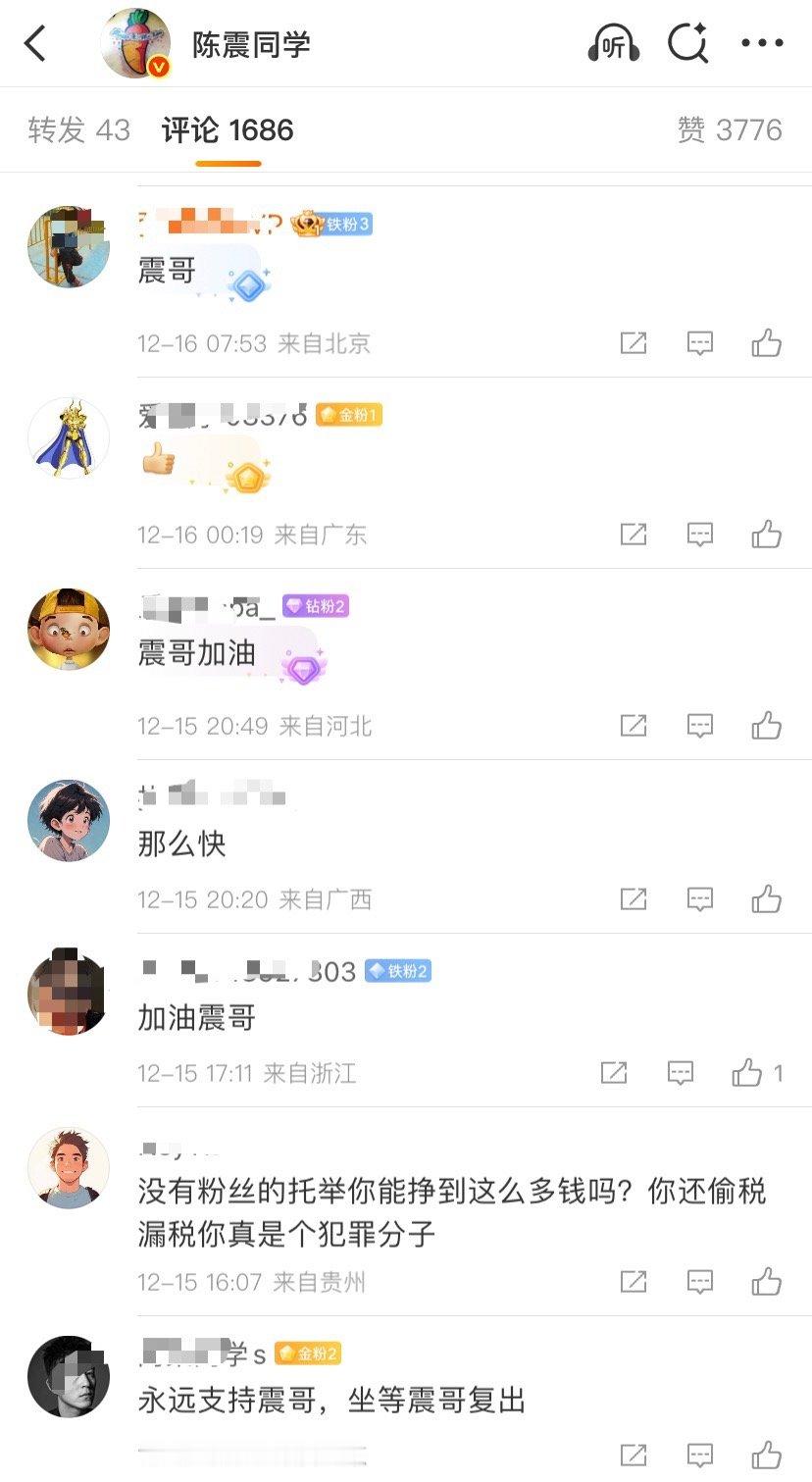Tap the comment icon on the 震哥加油 comment

tap(698, 727)
